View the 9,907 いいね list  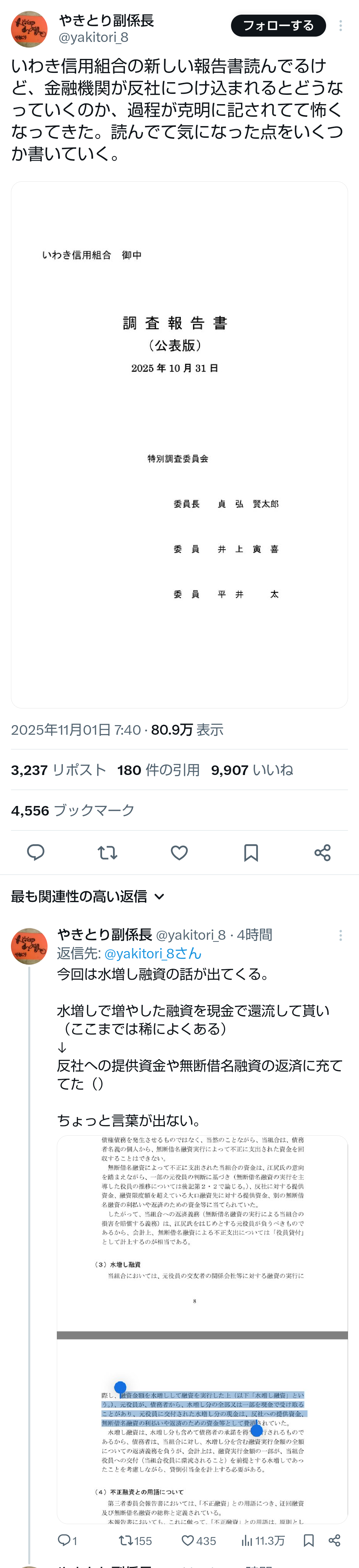tap(252, 770)
